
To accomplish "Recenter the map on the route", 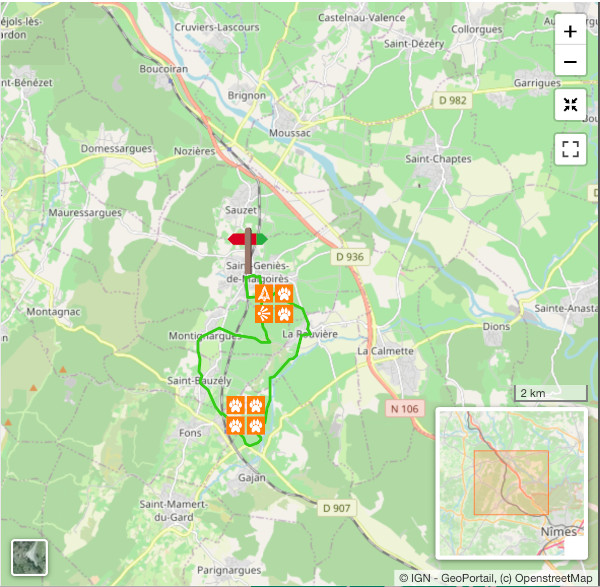I will pyautogui.click(x=570, y=105).
